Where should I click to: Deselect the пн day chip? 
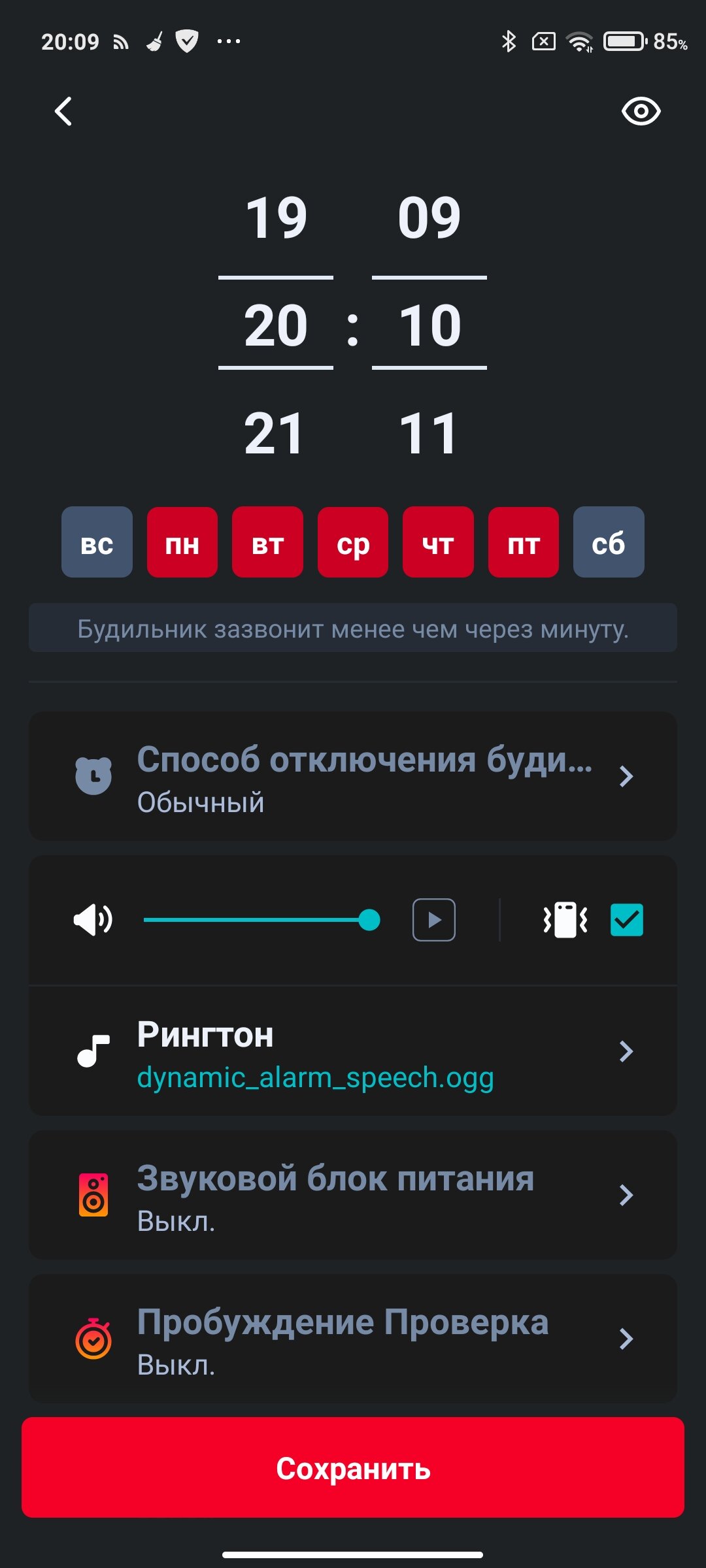click(x=182, y=542)
